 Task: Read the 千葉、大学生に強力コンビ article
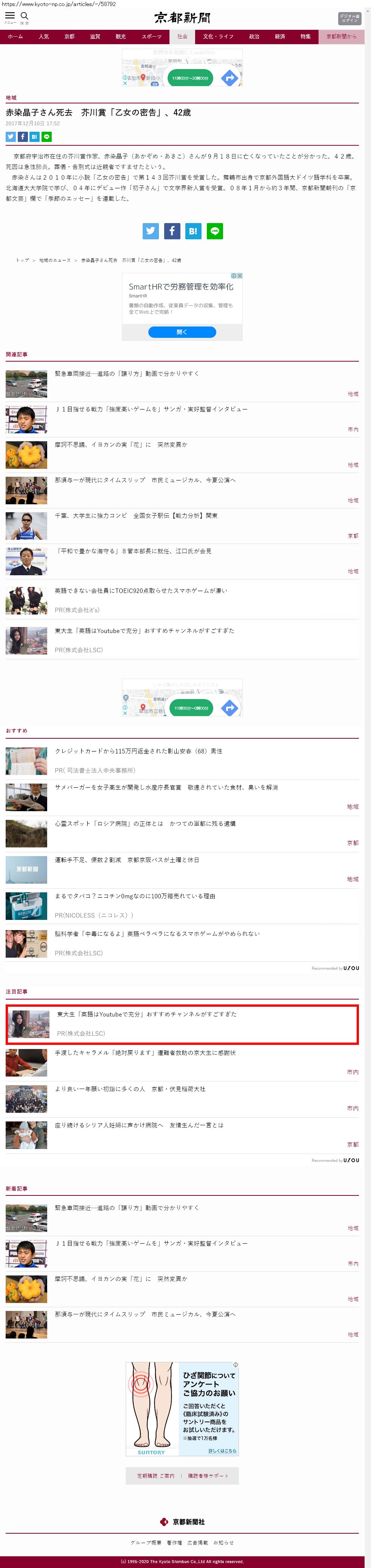click(x=135, y=516)
